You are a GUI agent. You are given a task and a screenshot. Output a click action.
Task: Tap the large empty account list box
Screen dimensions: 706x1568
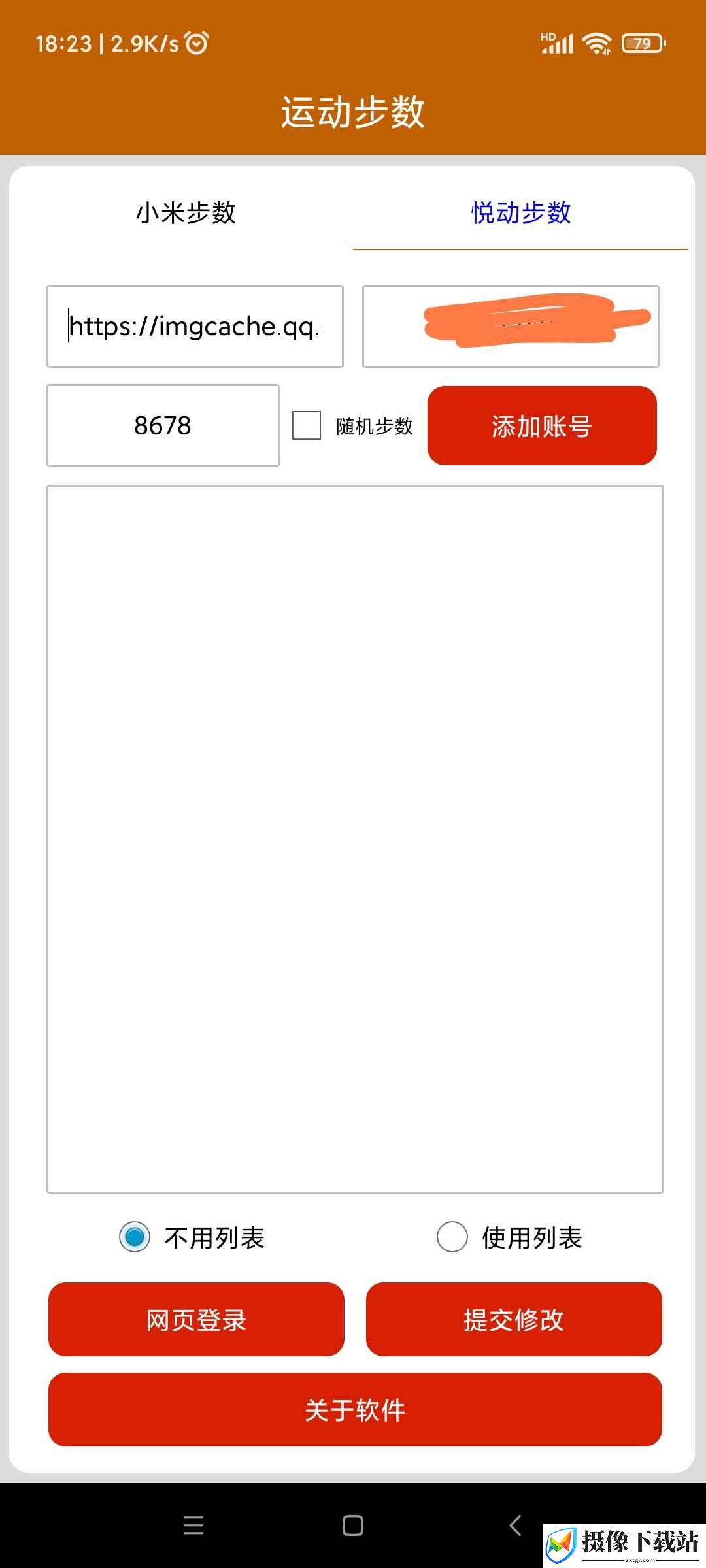click(x=355, y=839)
